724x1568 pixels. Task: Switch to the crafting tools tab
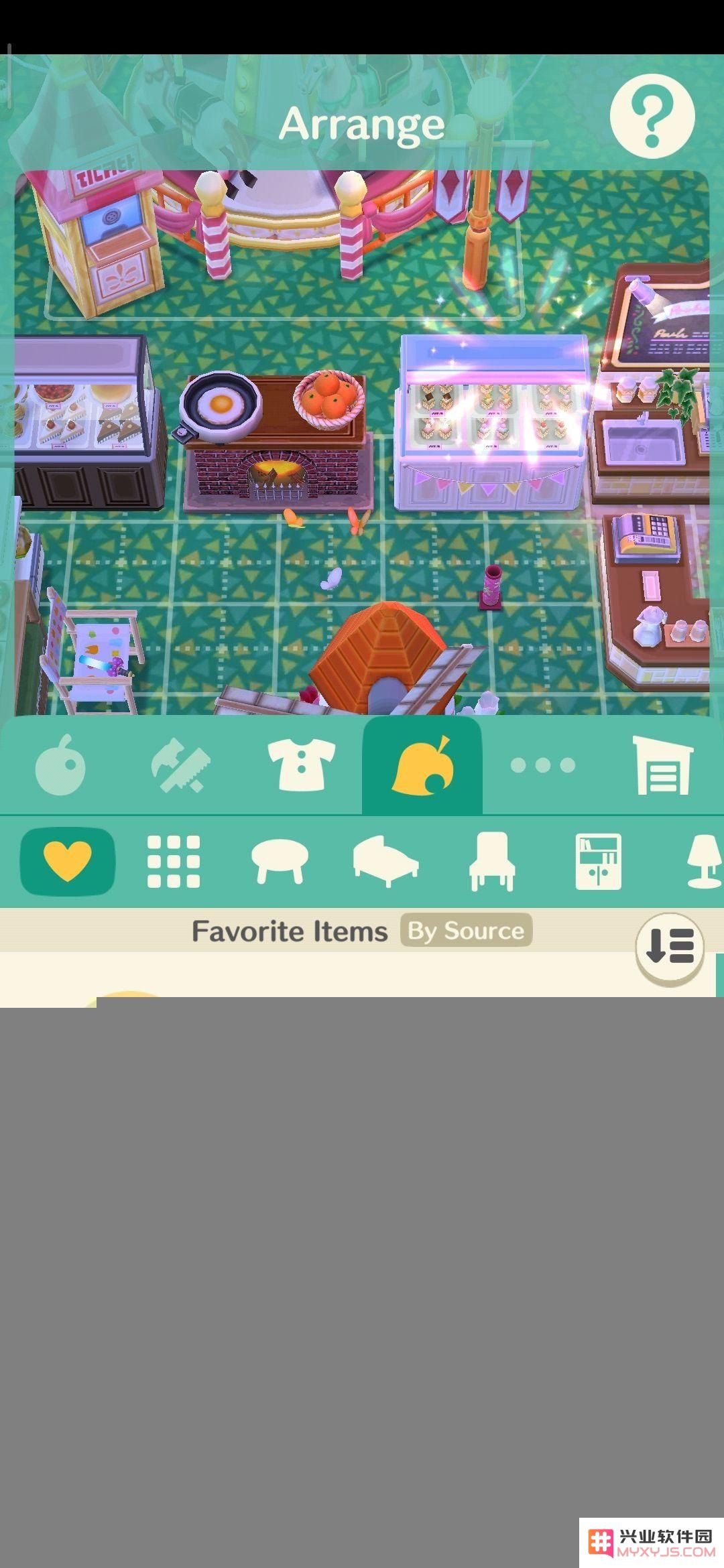pyautogui.click(x=180, y=765)
